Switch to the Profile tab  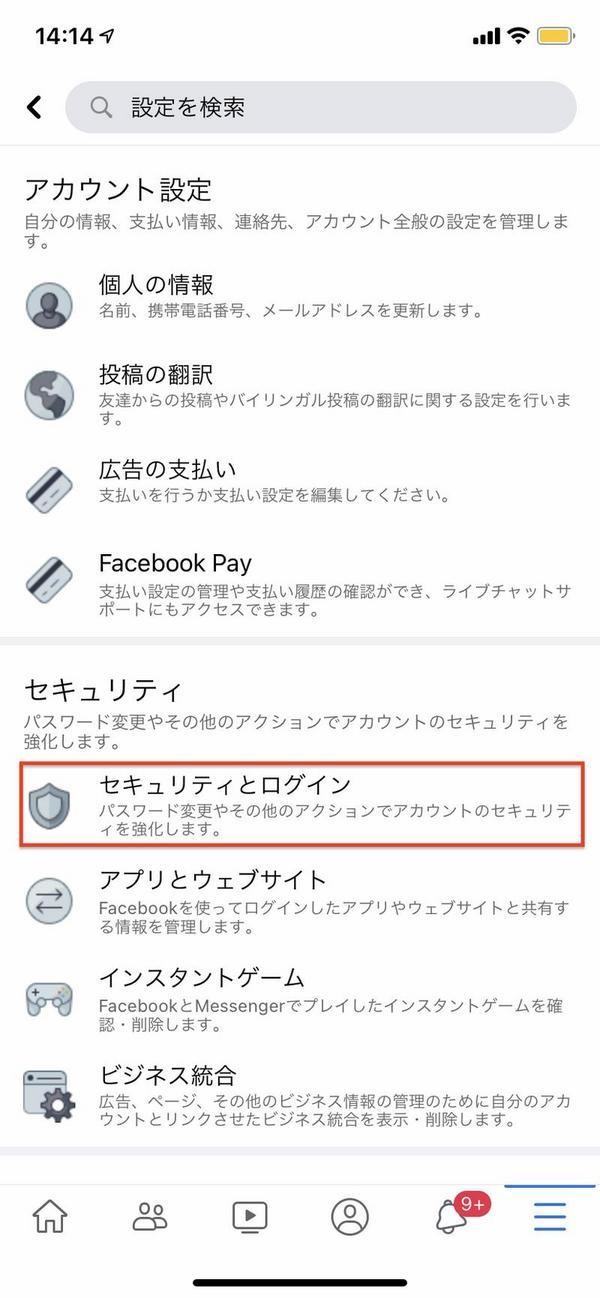[350, 1216]
